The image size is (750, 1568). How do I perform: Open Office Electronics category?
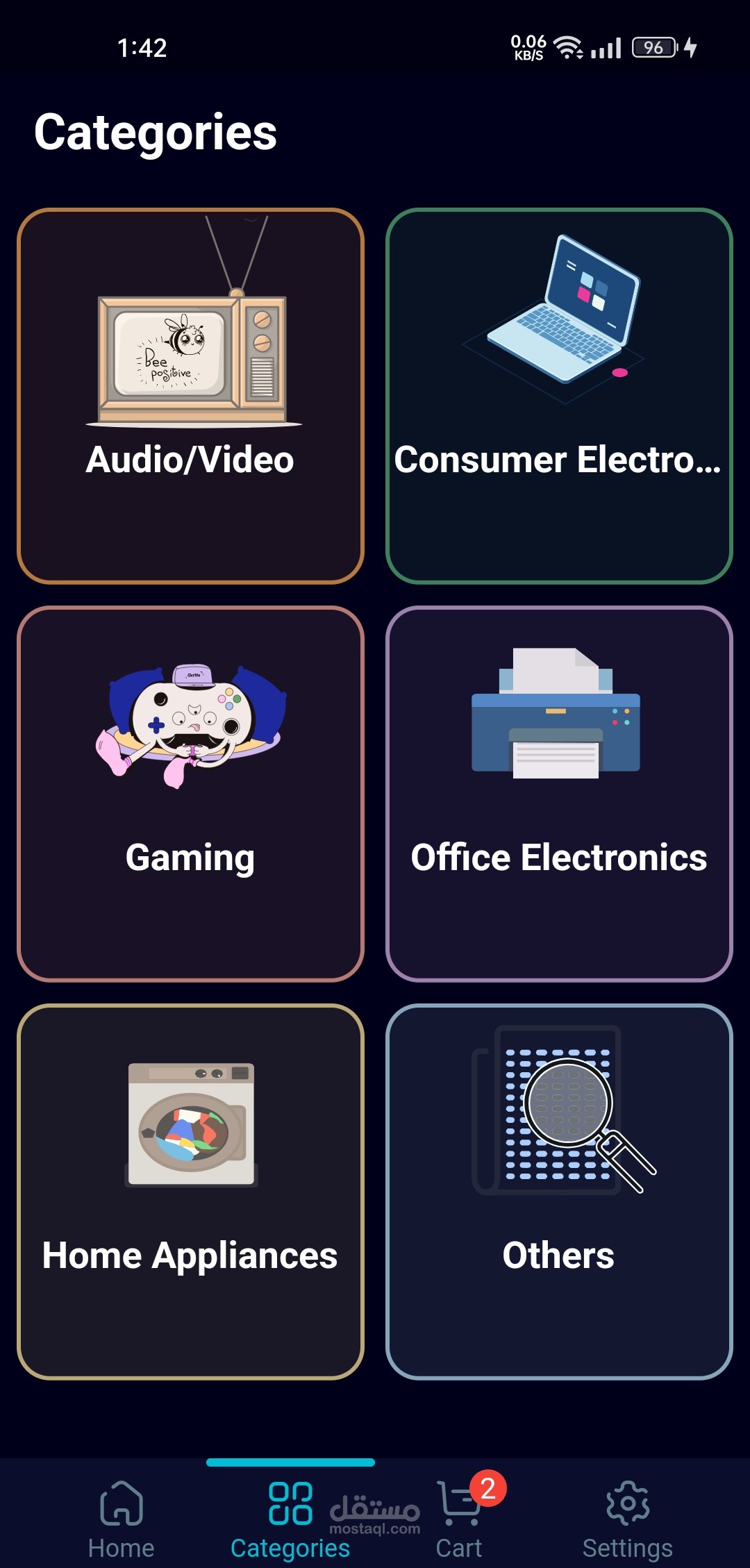(x=559, y=794)
